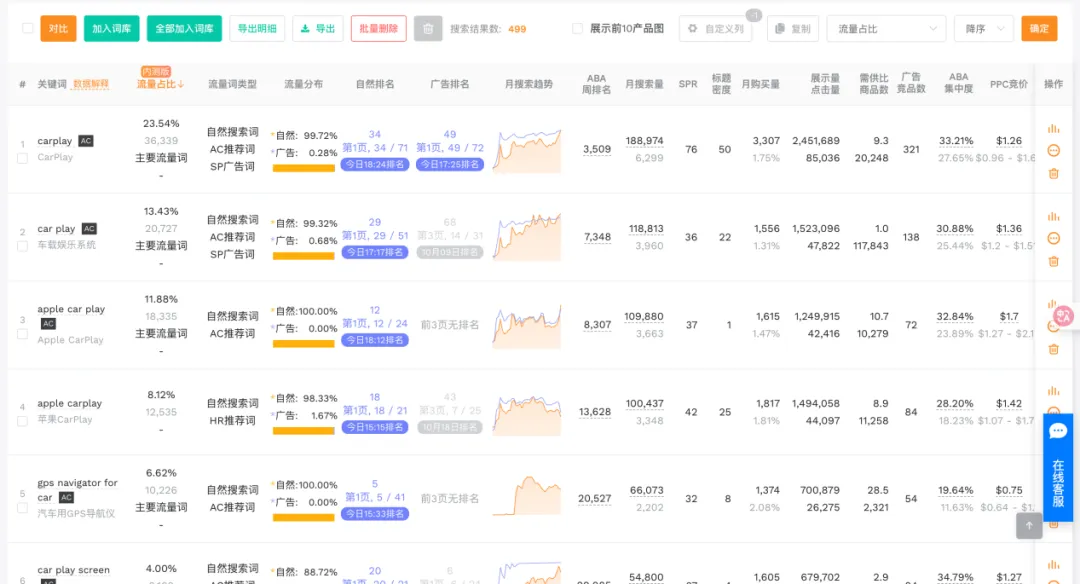The image size is (1080, 584).
Task: Tap the 导出 download button
Action: (318, 29)
